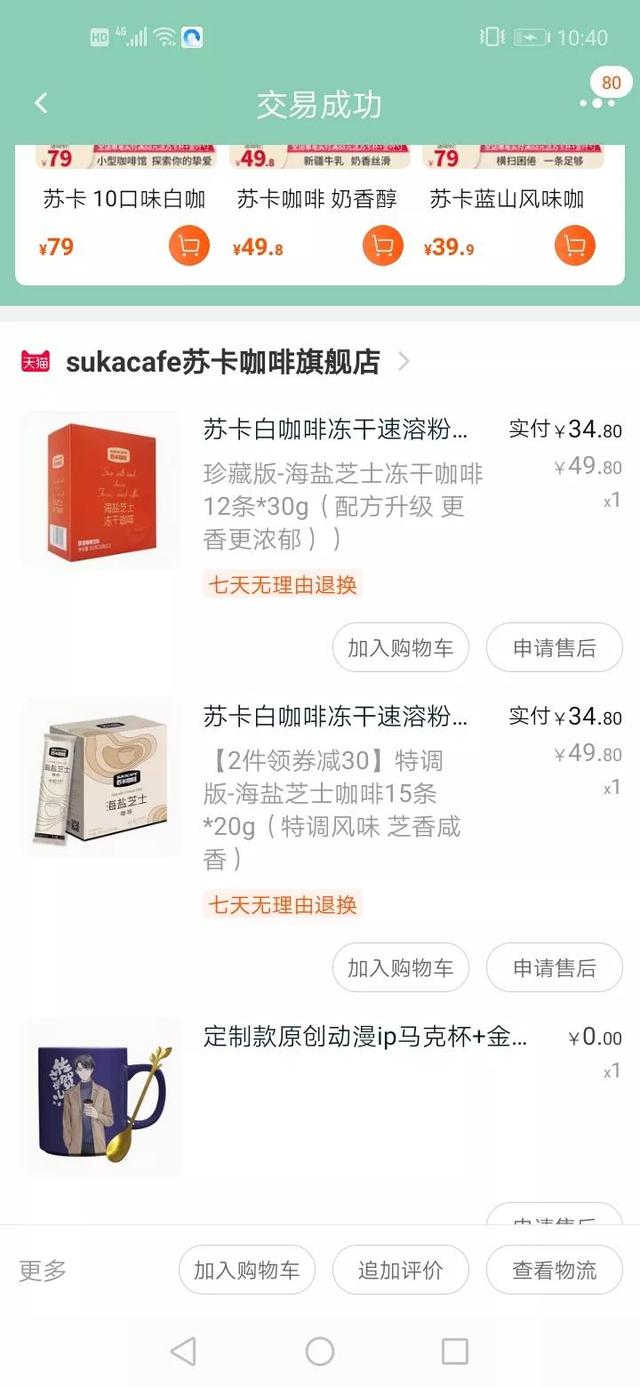Tap 追加评价 to add a review
Screen dimensions: 640x1387
pyautogui.click(x=400, y=1270)
